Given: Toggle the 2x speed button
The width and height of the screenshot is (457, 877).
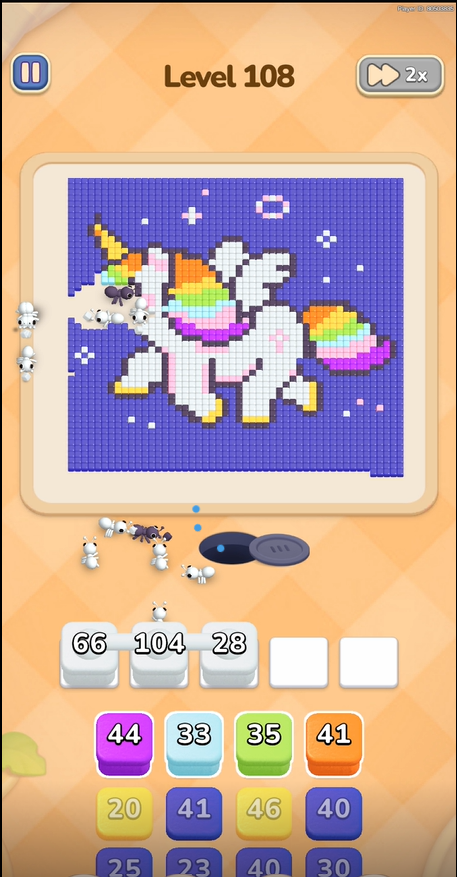Looking at the screenshot, I should [x=400, y=75].
